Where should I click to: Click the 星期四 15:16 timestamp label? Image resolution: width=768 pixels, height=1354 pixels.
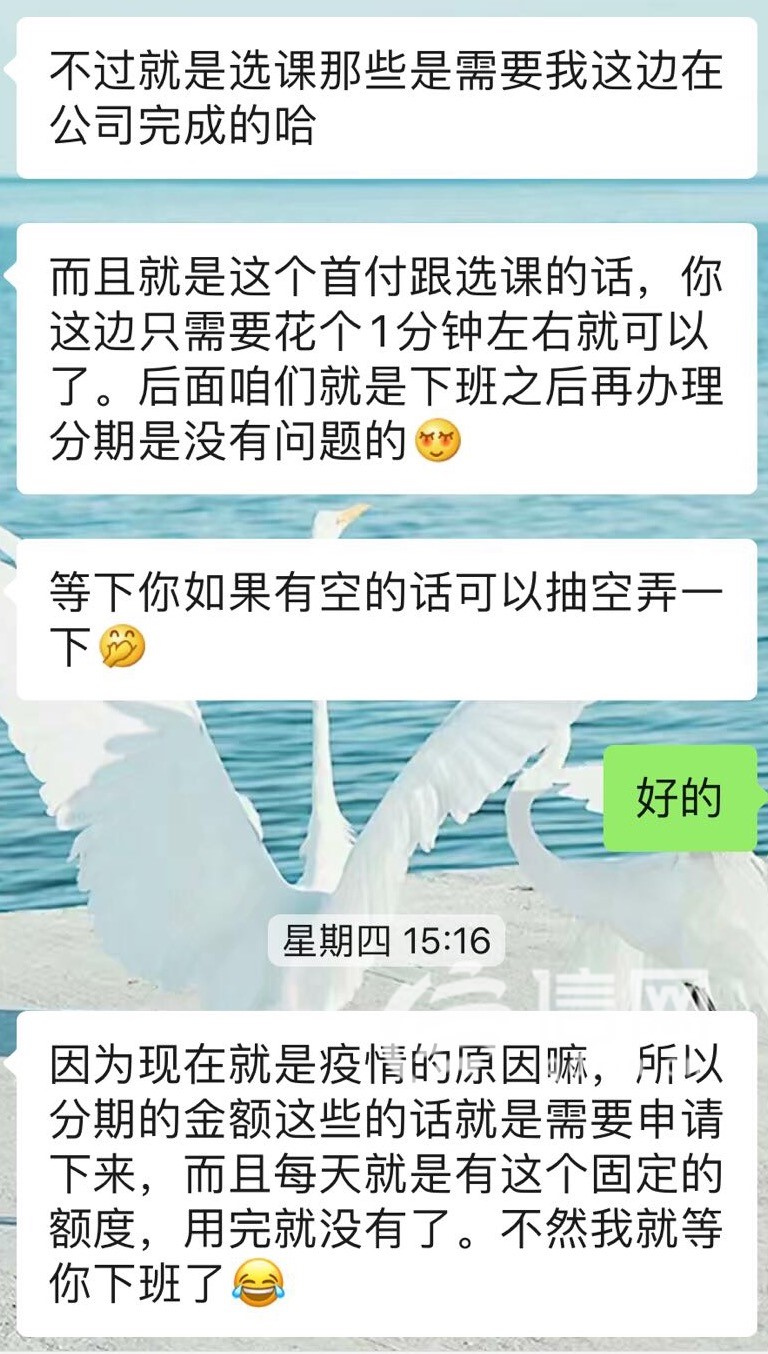(x=384, y=938)
